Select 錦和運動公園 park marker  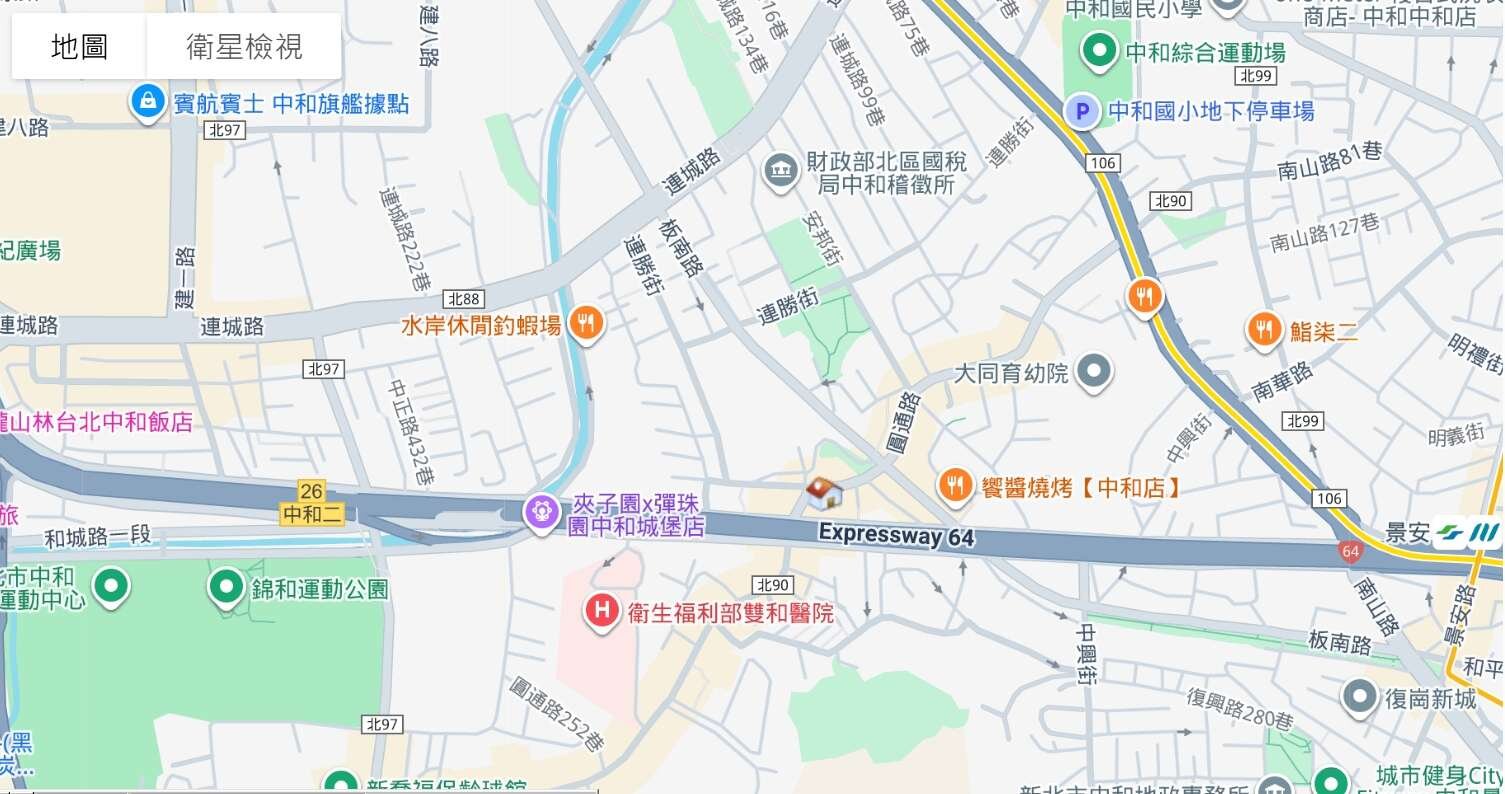click(x=226, y=586)
